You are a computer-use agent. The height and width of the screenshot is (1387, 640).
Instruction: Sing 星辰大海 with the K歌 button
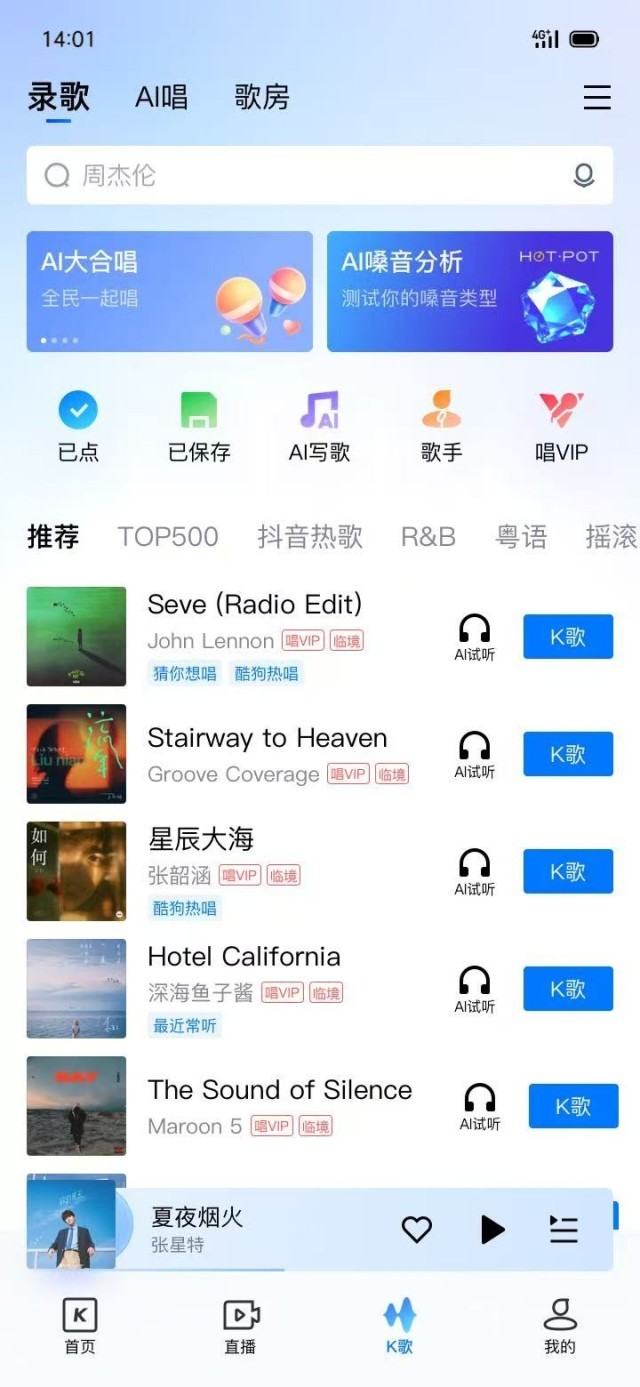tap(568, 872)
